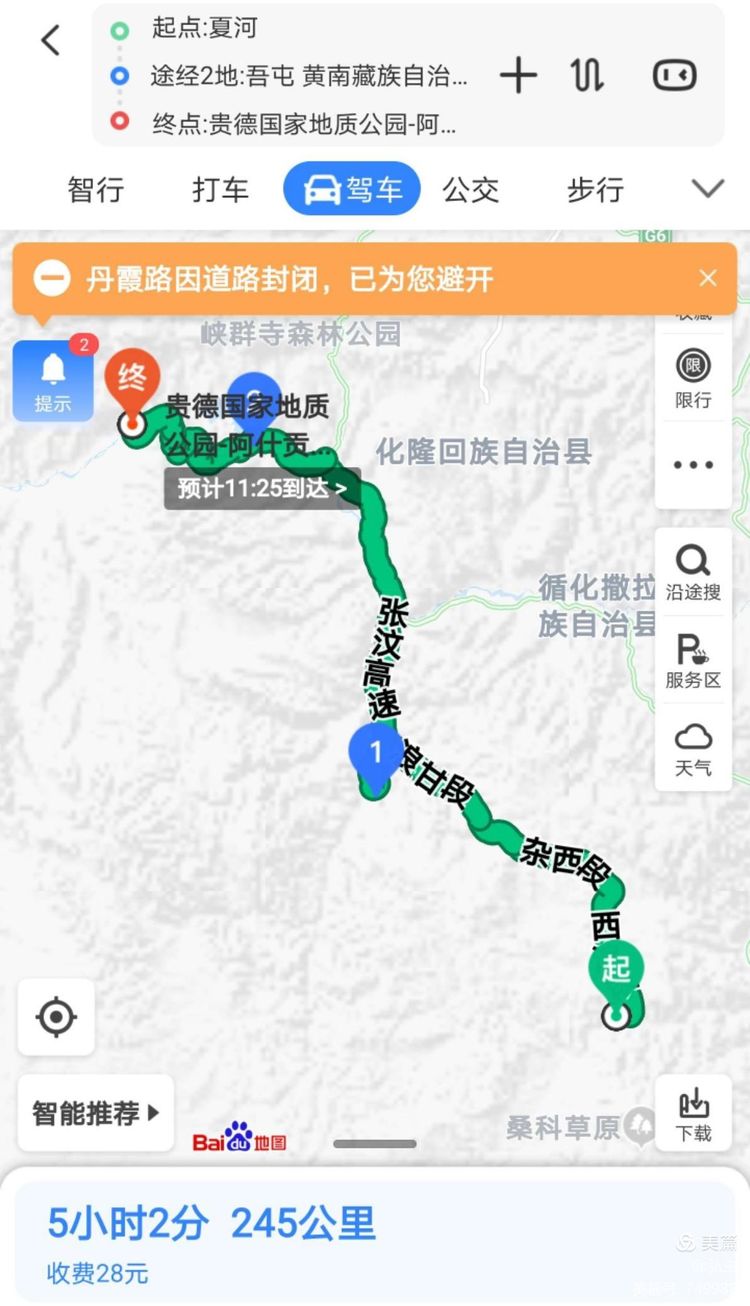Open the 服务区 service area finder
750x1306 pixels.
click(x=694, y=663)
